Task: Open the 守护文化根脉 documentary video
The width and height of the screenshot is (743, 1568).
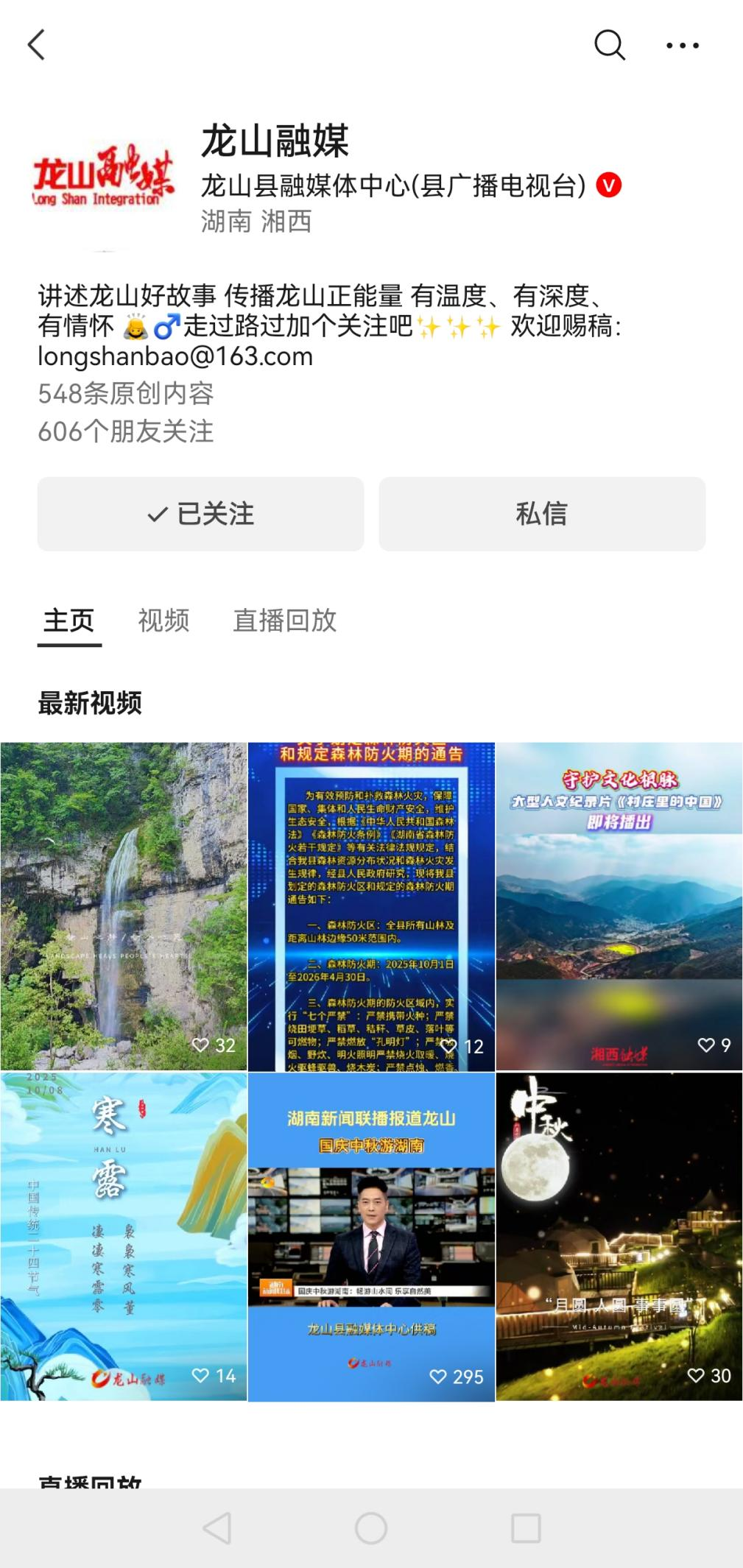Action: 619,905
